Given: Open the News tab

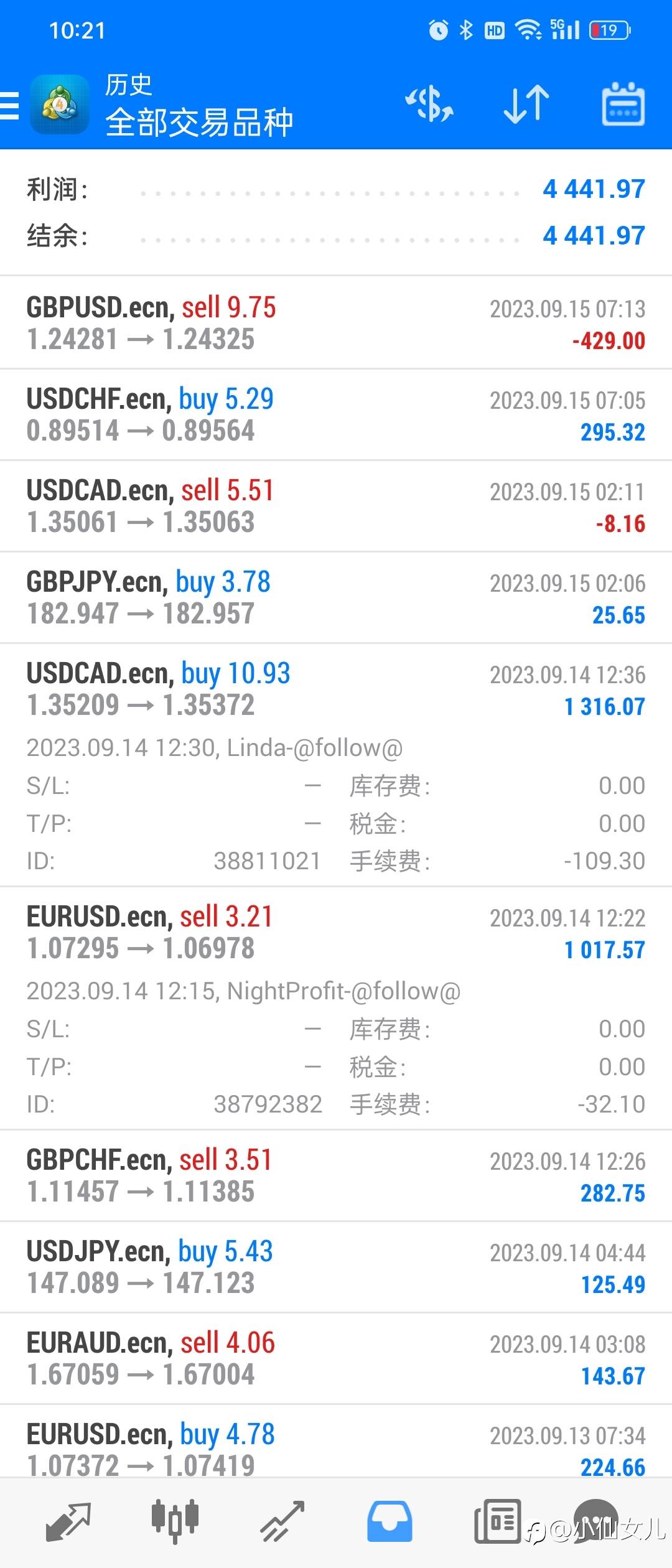Looking at the screenshot, I should 497,1521.
